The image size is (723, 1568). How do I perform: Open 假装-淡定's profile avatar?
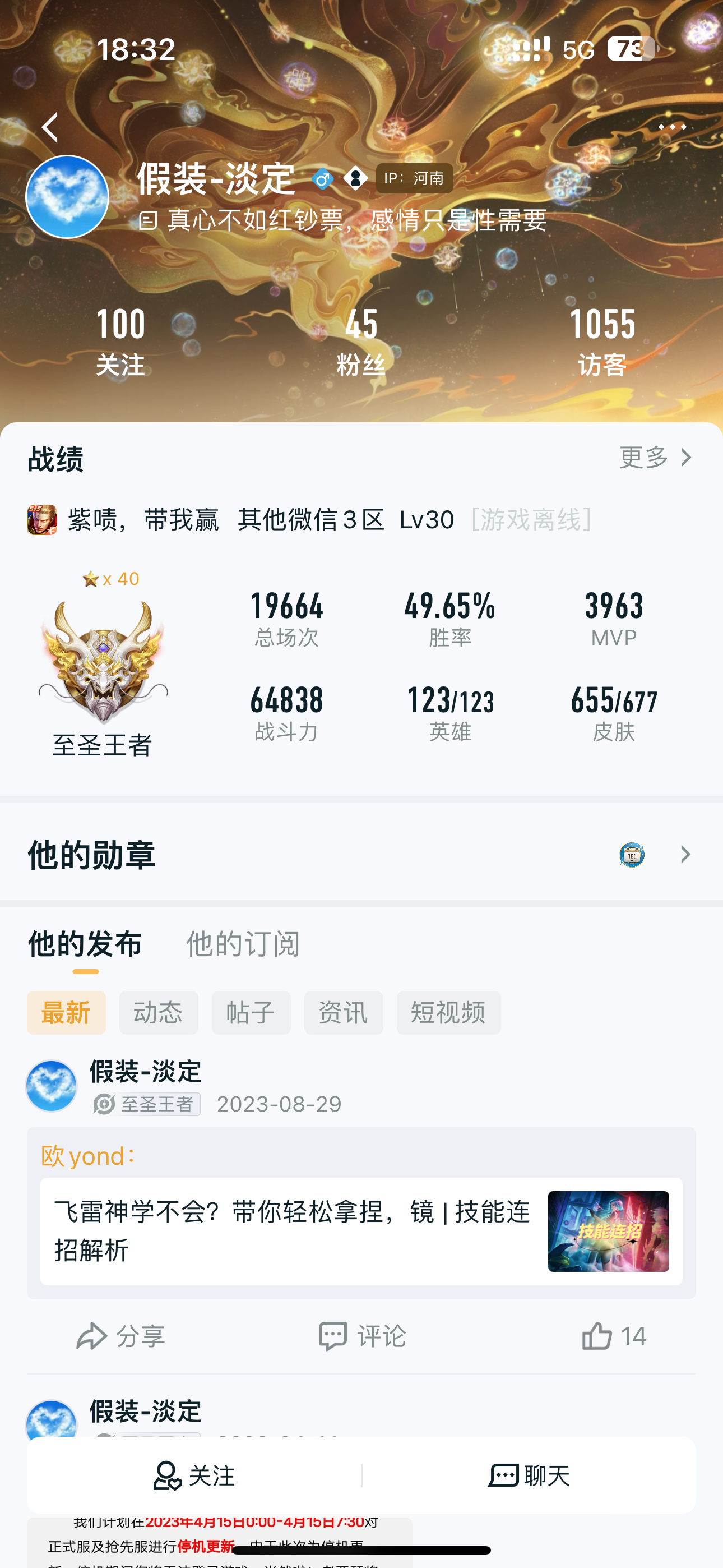pyautogui.click(x=67, y=197)
